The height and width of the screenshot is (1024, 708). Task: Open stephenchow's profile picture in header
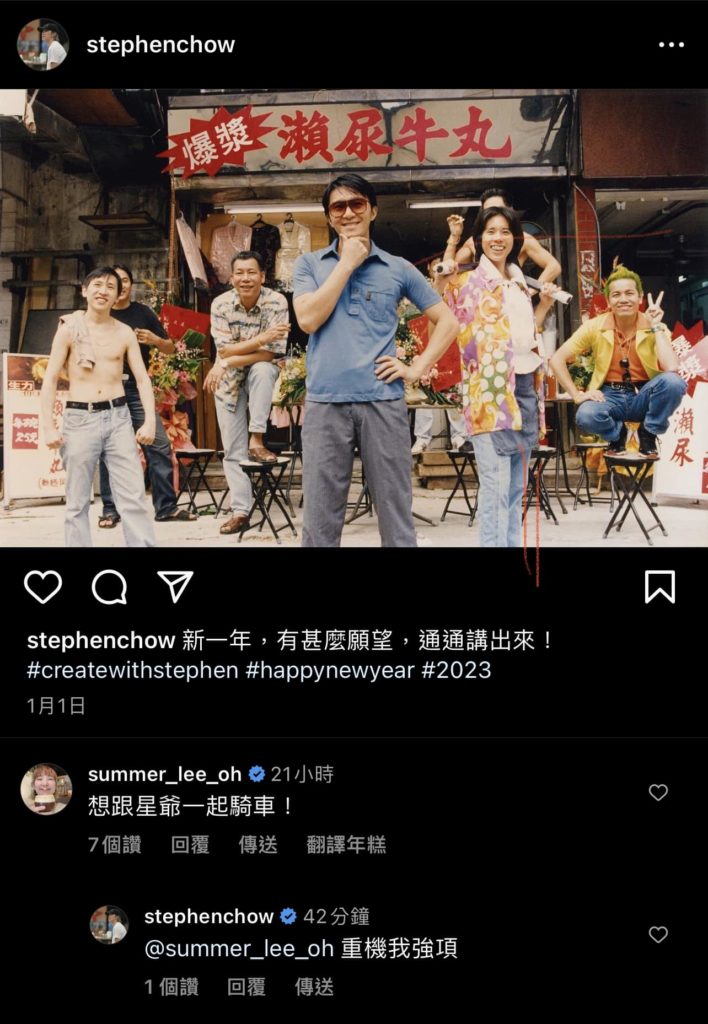point(42,44)
